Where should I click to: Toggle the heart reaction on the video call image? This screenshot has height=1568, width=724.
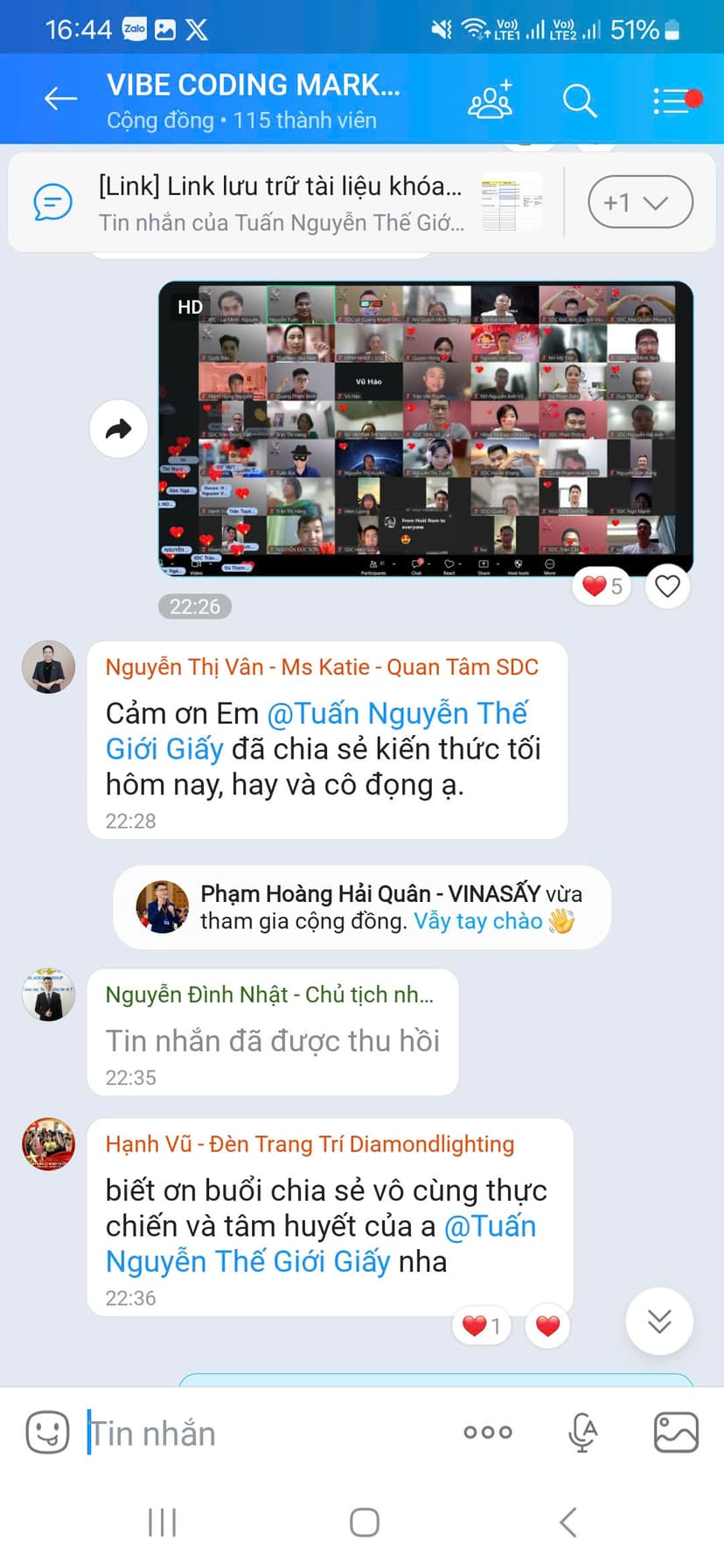600,586
